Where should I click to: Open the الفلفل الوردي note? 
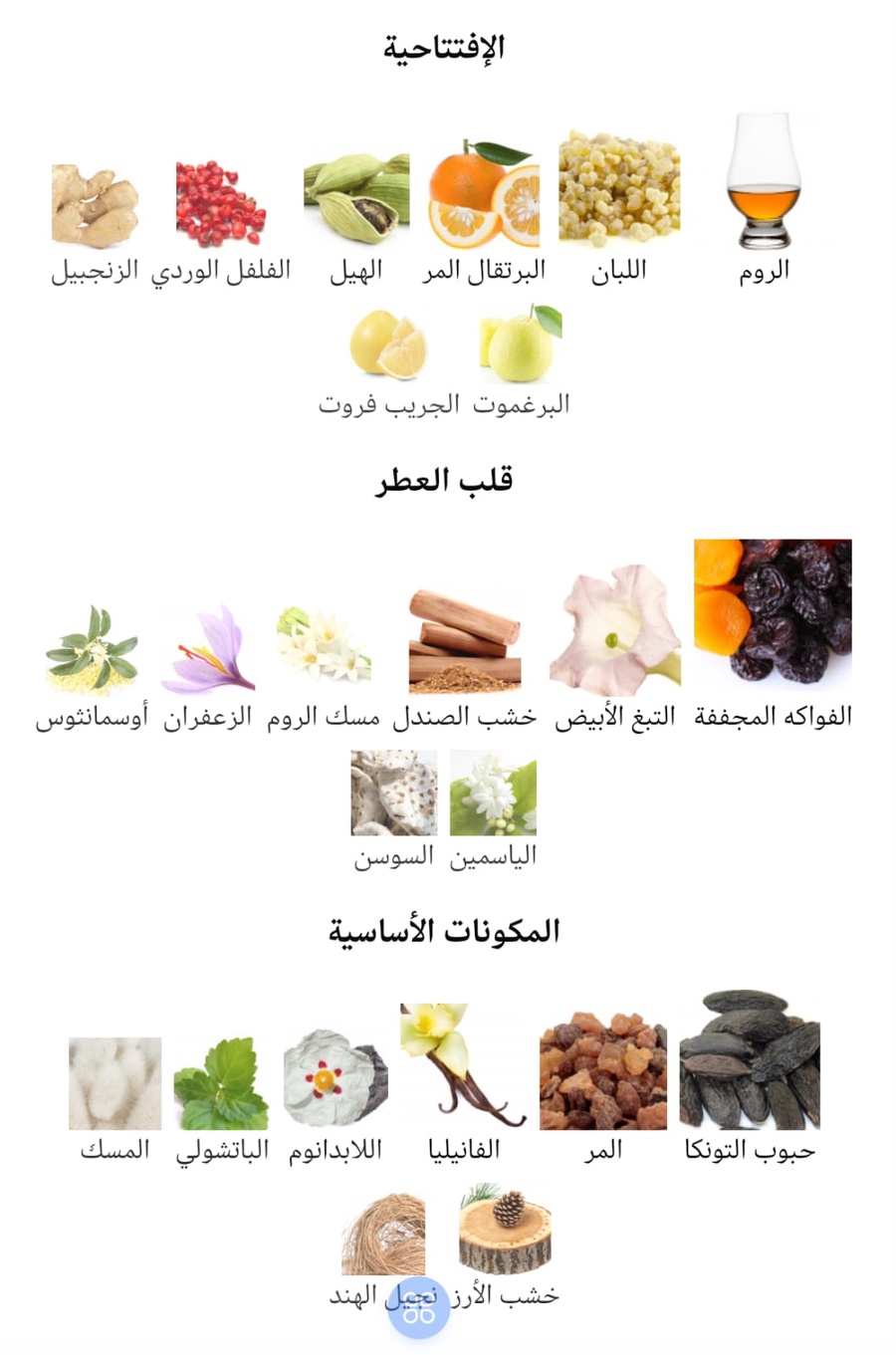click(220, 204)
